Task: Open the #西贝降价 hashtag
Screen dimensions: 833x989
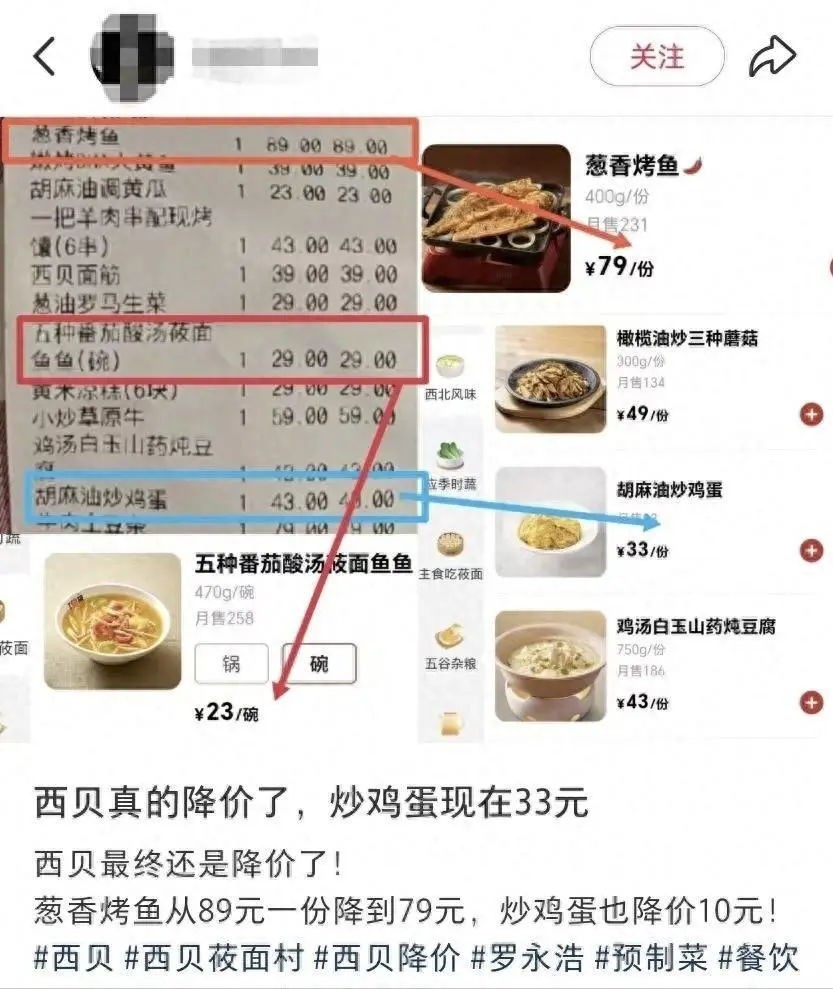Action: click(386, 957)
